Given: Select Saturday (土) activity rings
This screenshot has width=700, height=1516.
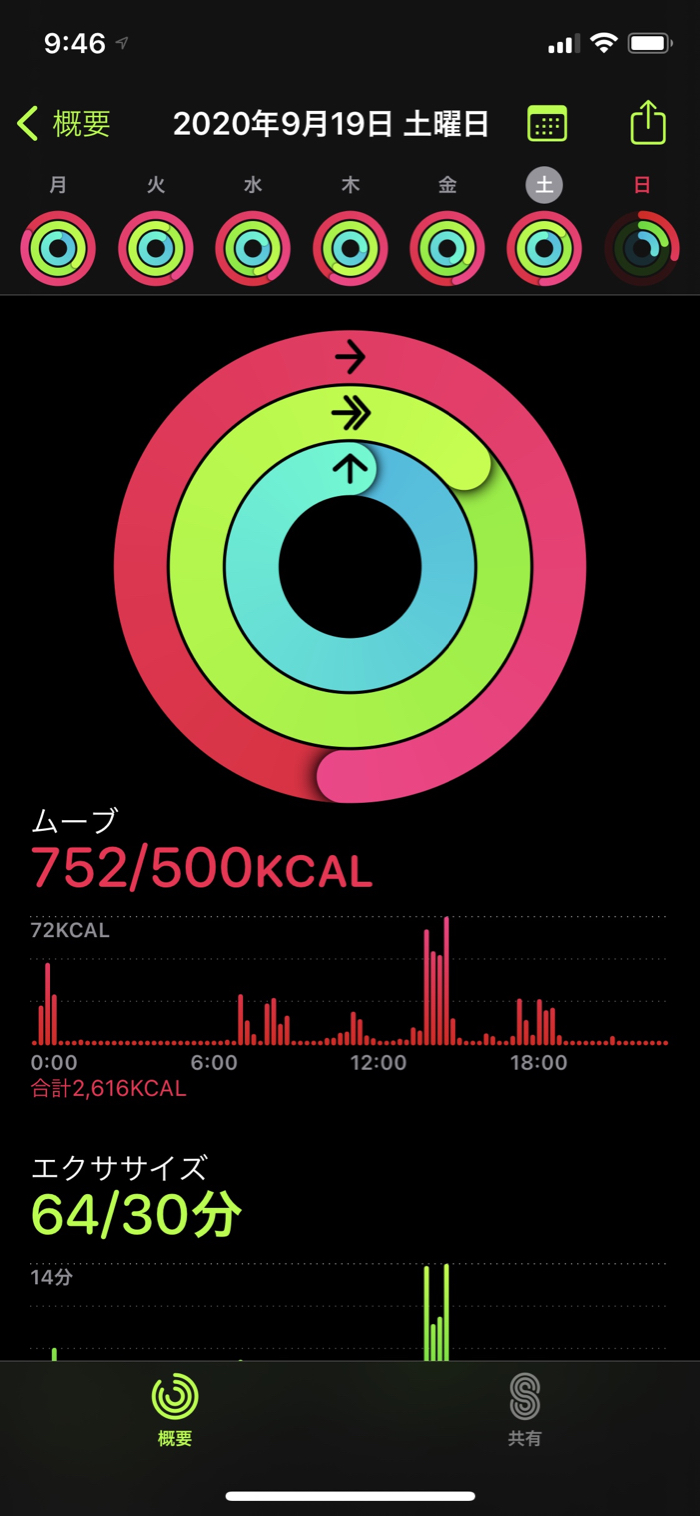Looking at the screenshot, I should [x=544, y=249].
